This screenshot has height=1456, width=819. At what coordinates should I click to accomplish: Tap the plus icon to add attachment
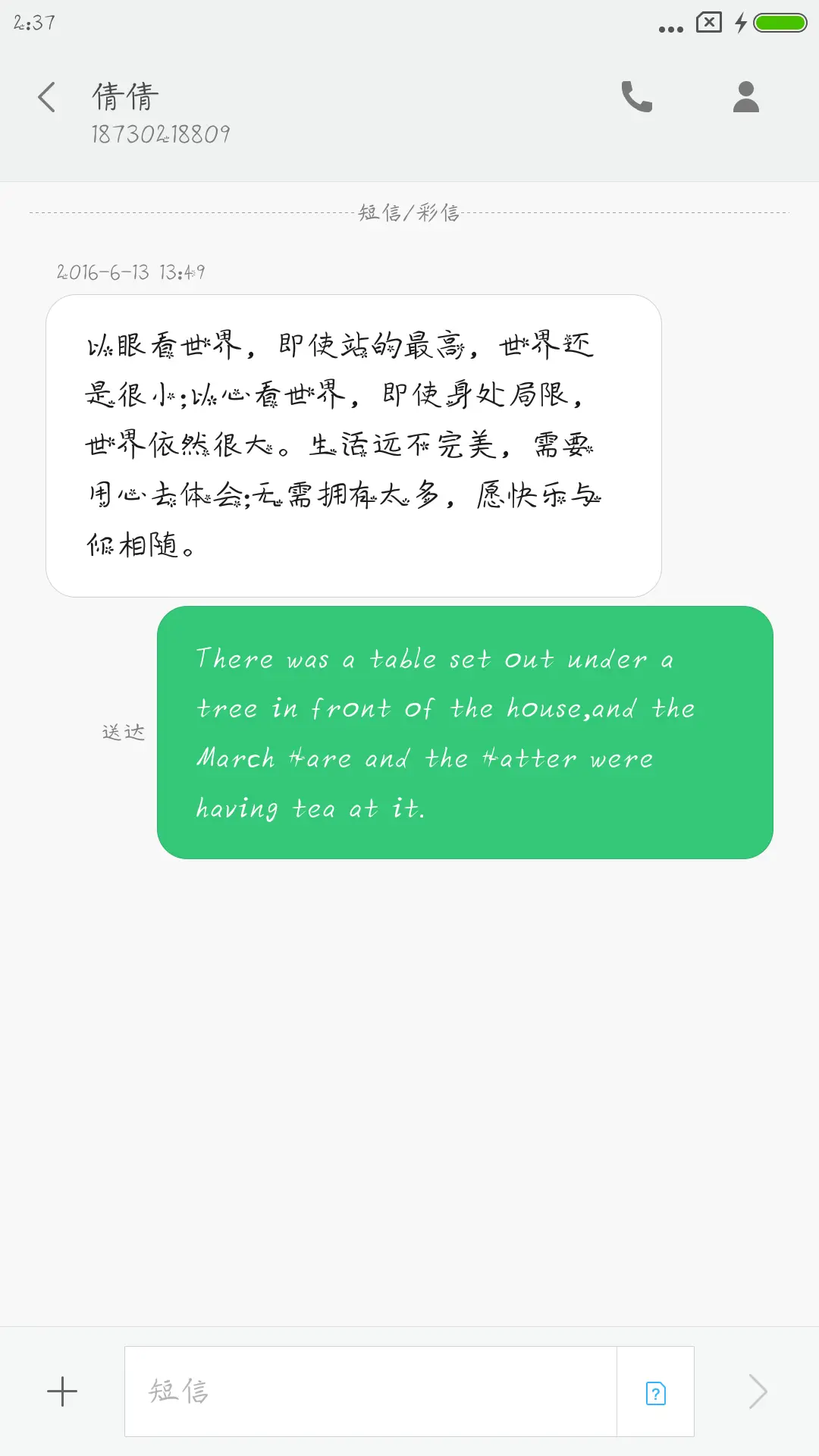[61, 1392]
